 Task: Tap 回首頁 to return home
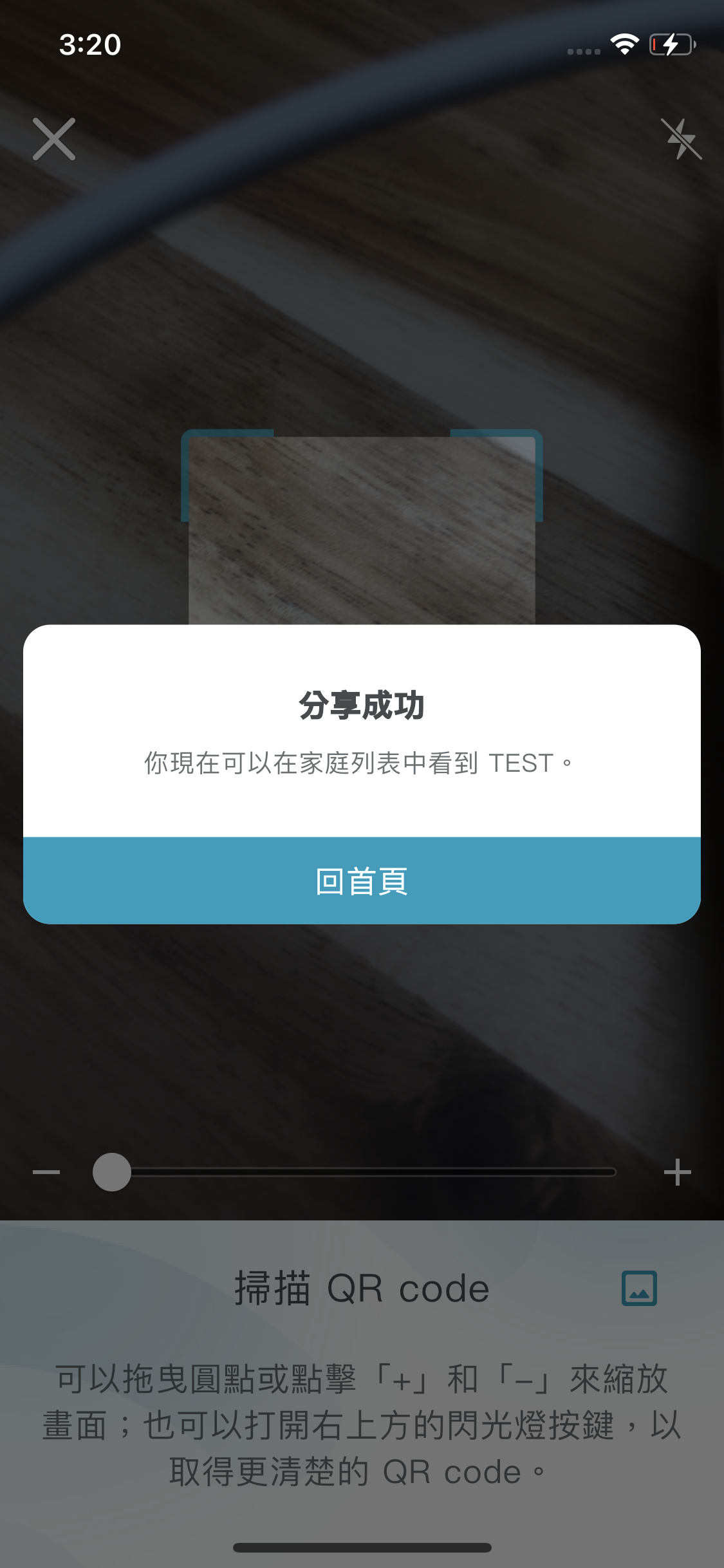[x=362, y=881]
